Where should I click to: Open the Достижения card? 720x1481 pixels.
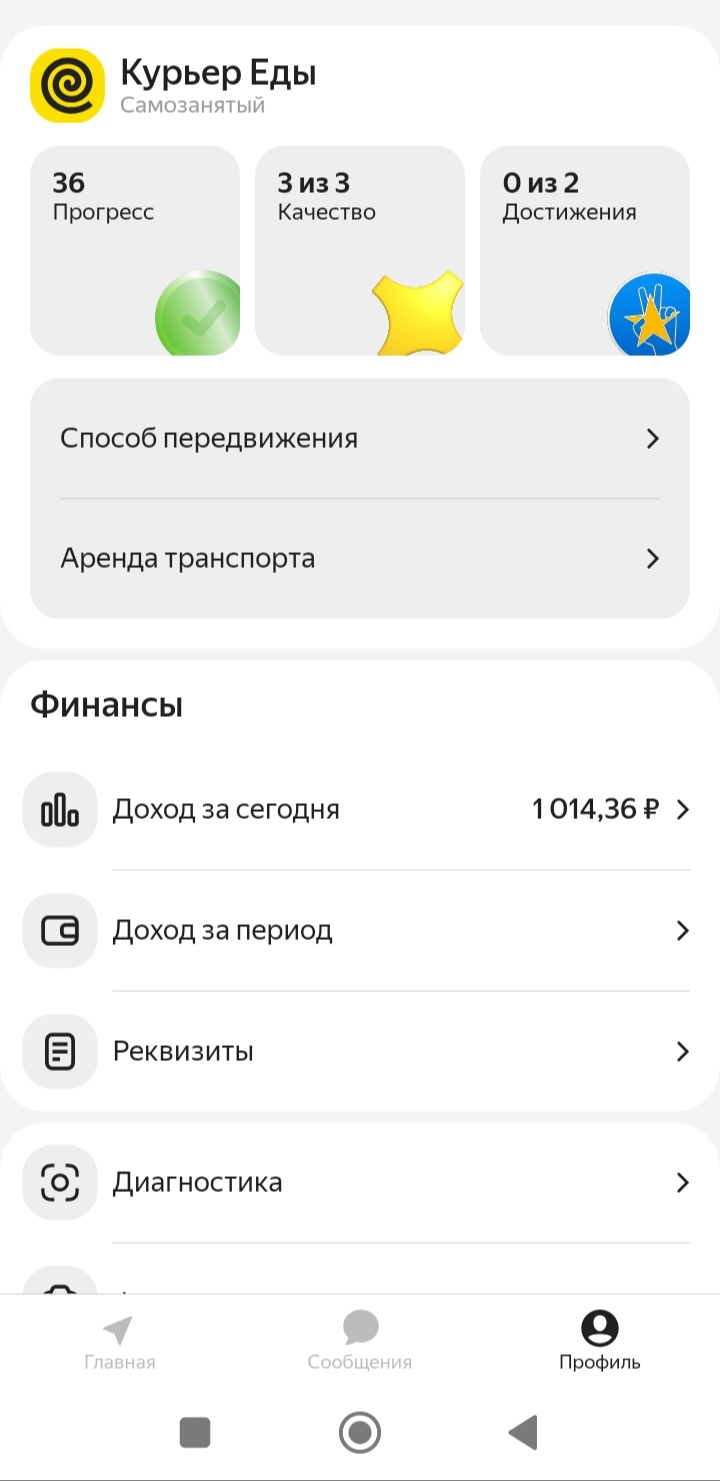pyautogui.click(x=585, y=250)
